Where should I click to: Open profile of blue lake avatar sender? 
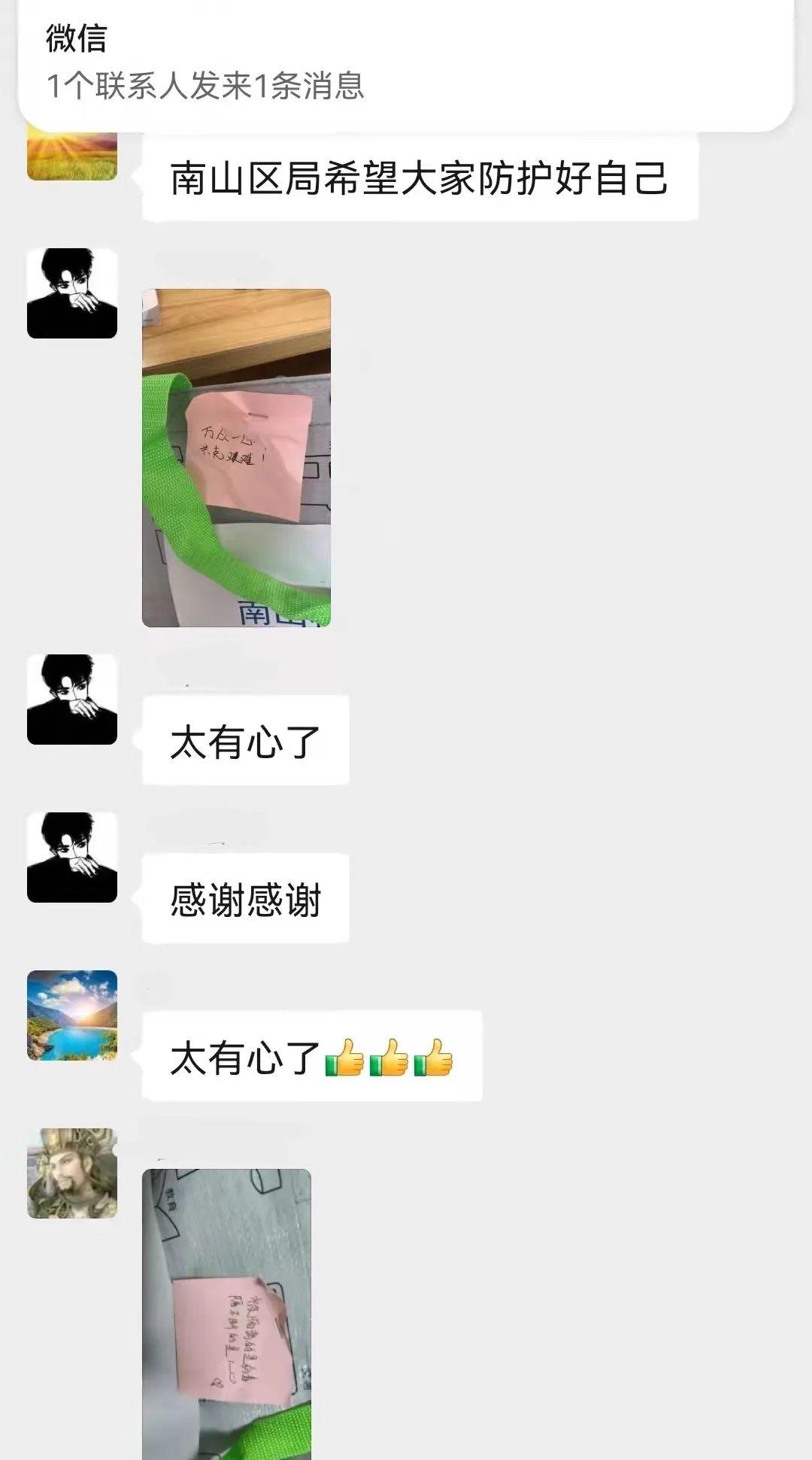72,1015
